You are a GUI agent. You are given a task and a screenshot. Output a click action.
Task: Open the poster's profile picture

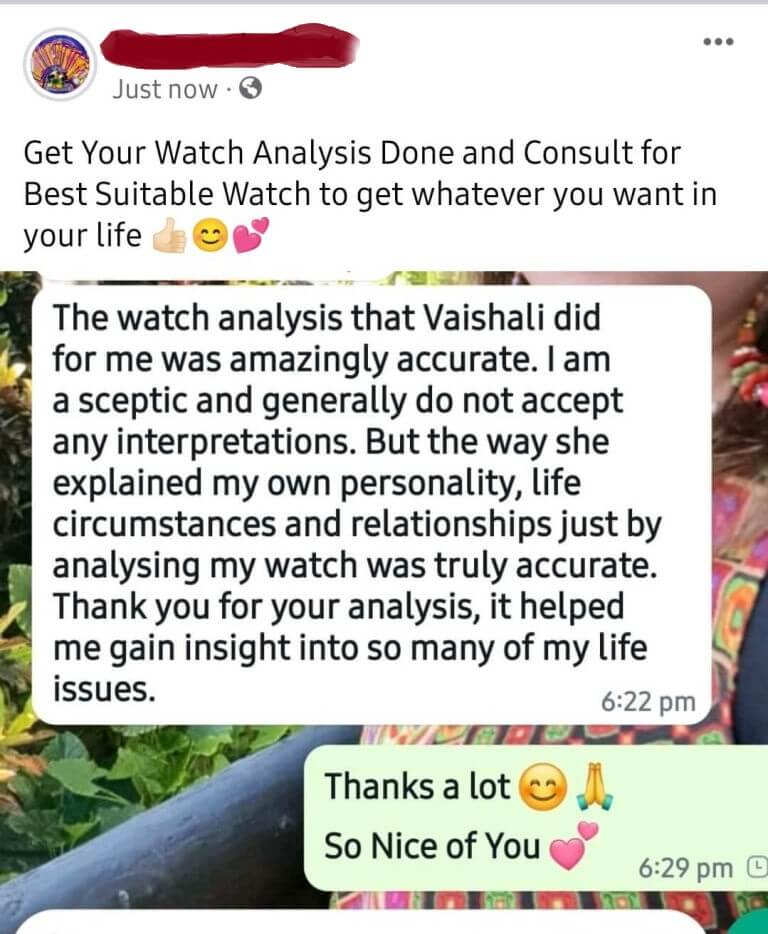coord(60,63)
